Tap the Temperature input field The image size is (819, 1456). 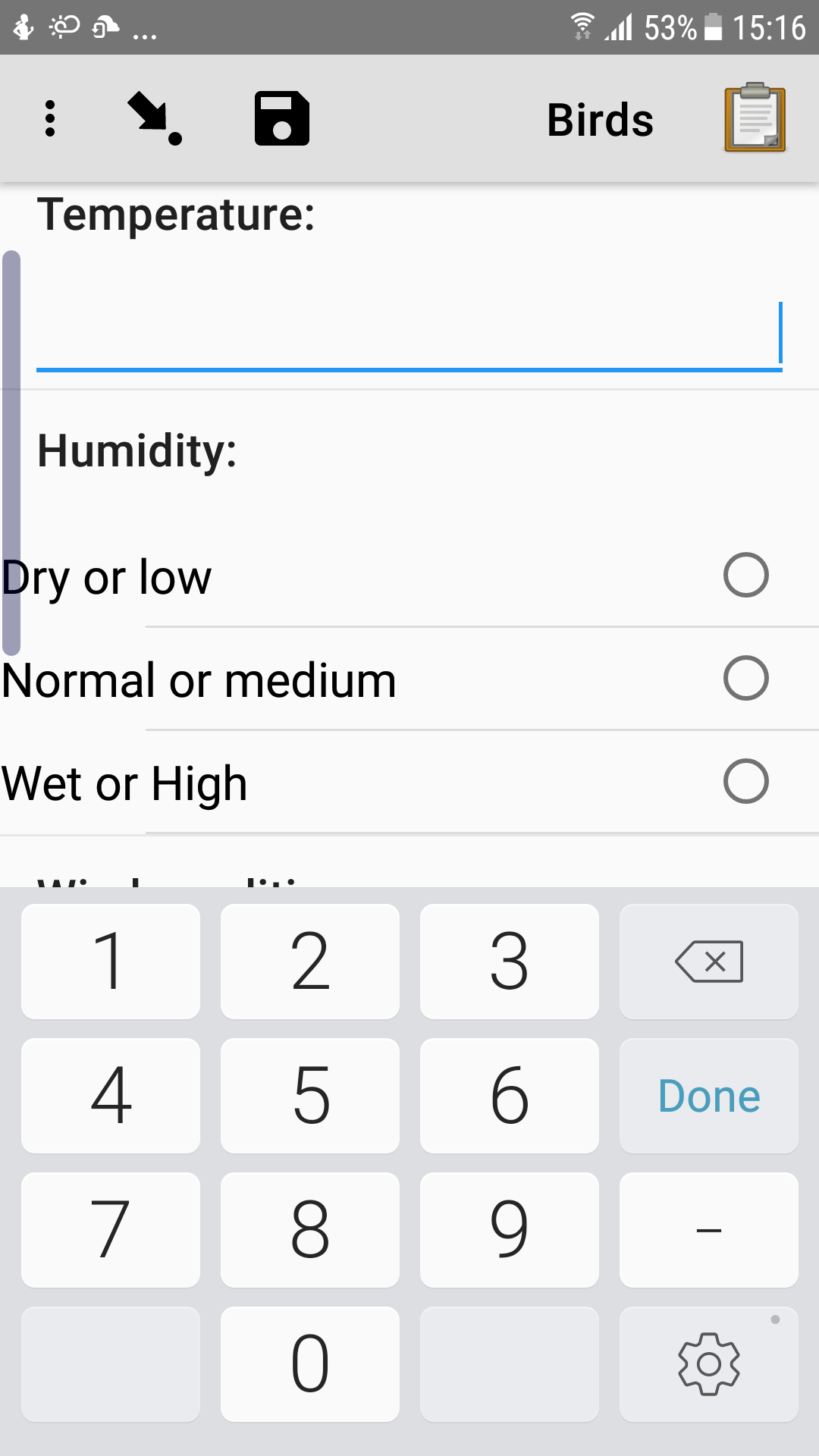click(409, 334)
